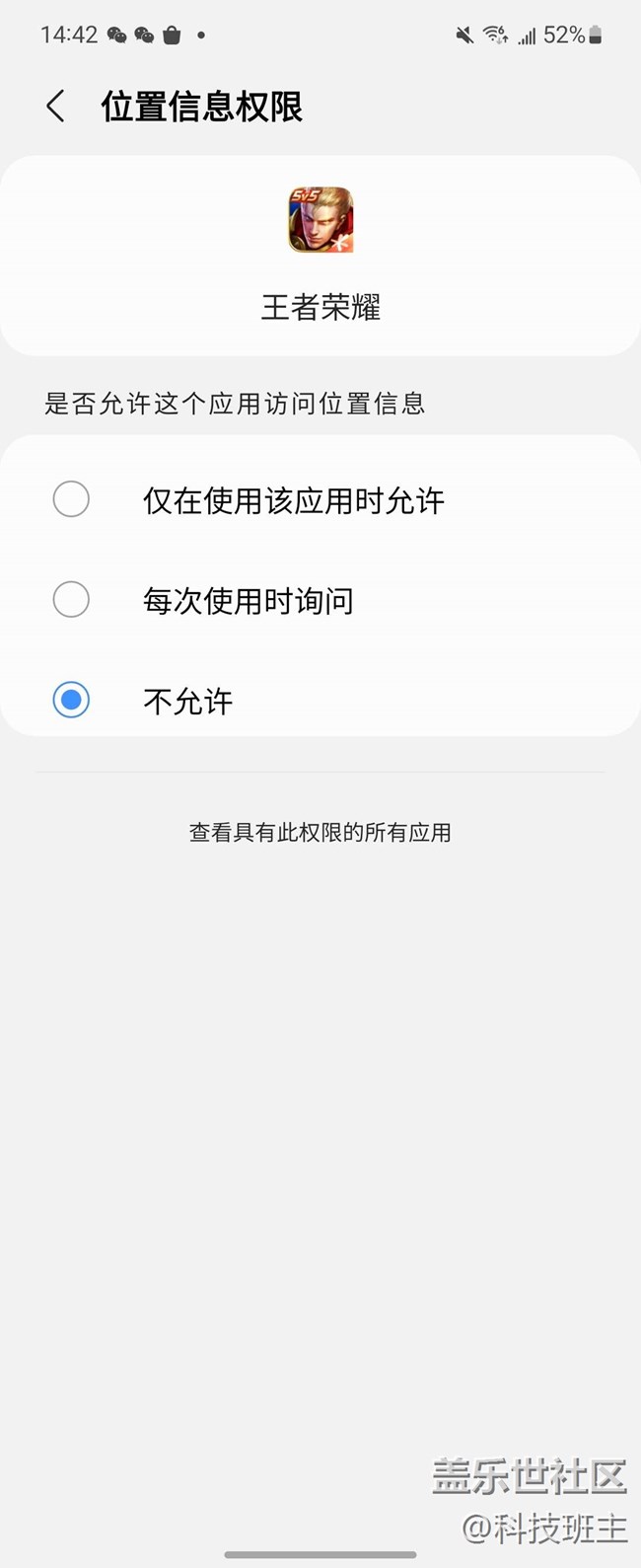Go back from 位置信息权限 page

(56, 107)
